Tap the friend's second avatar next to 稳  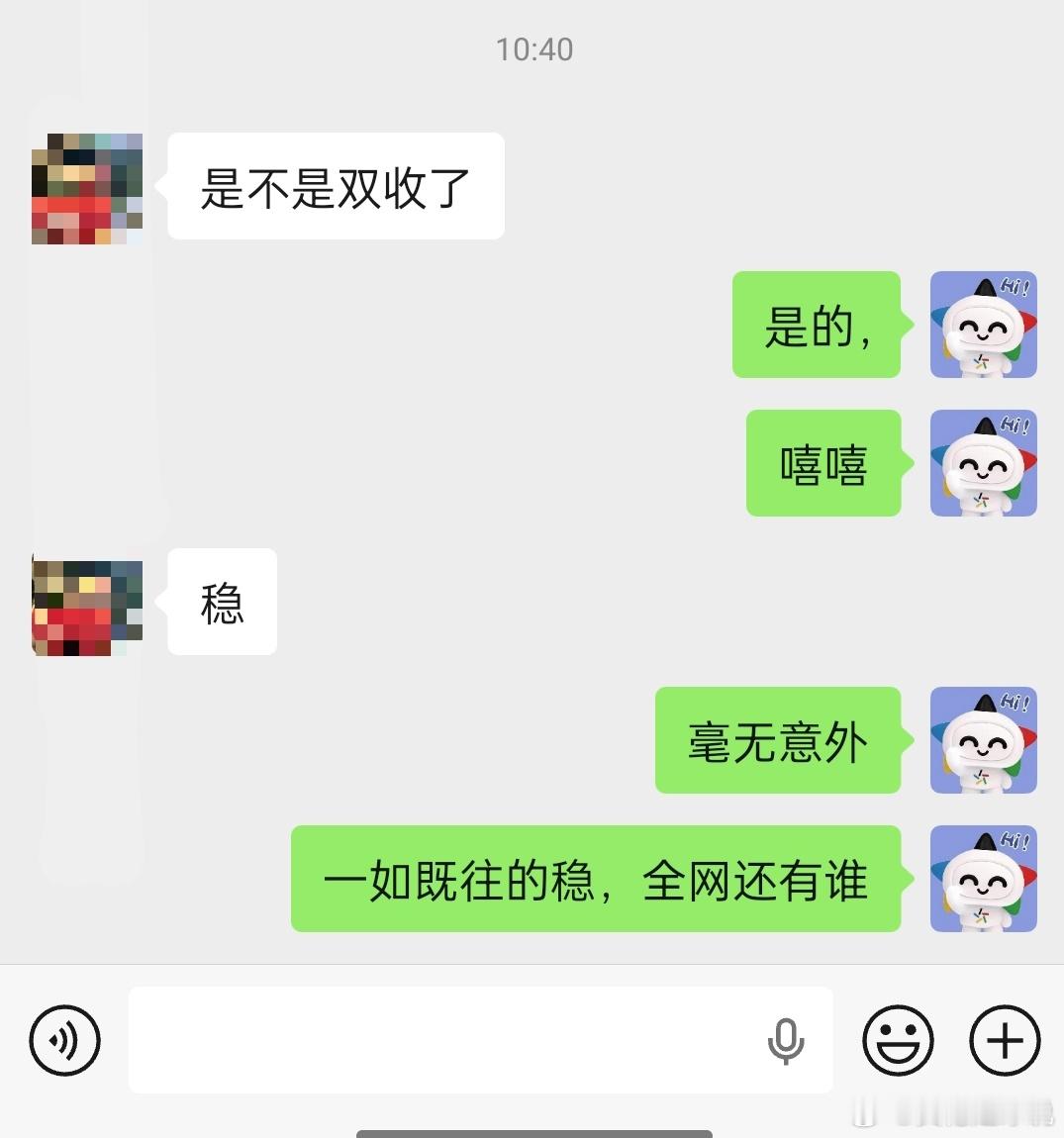pyautogui.click(x=86, y=605)
